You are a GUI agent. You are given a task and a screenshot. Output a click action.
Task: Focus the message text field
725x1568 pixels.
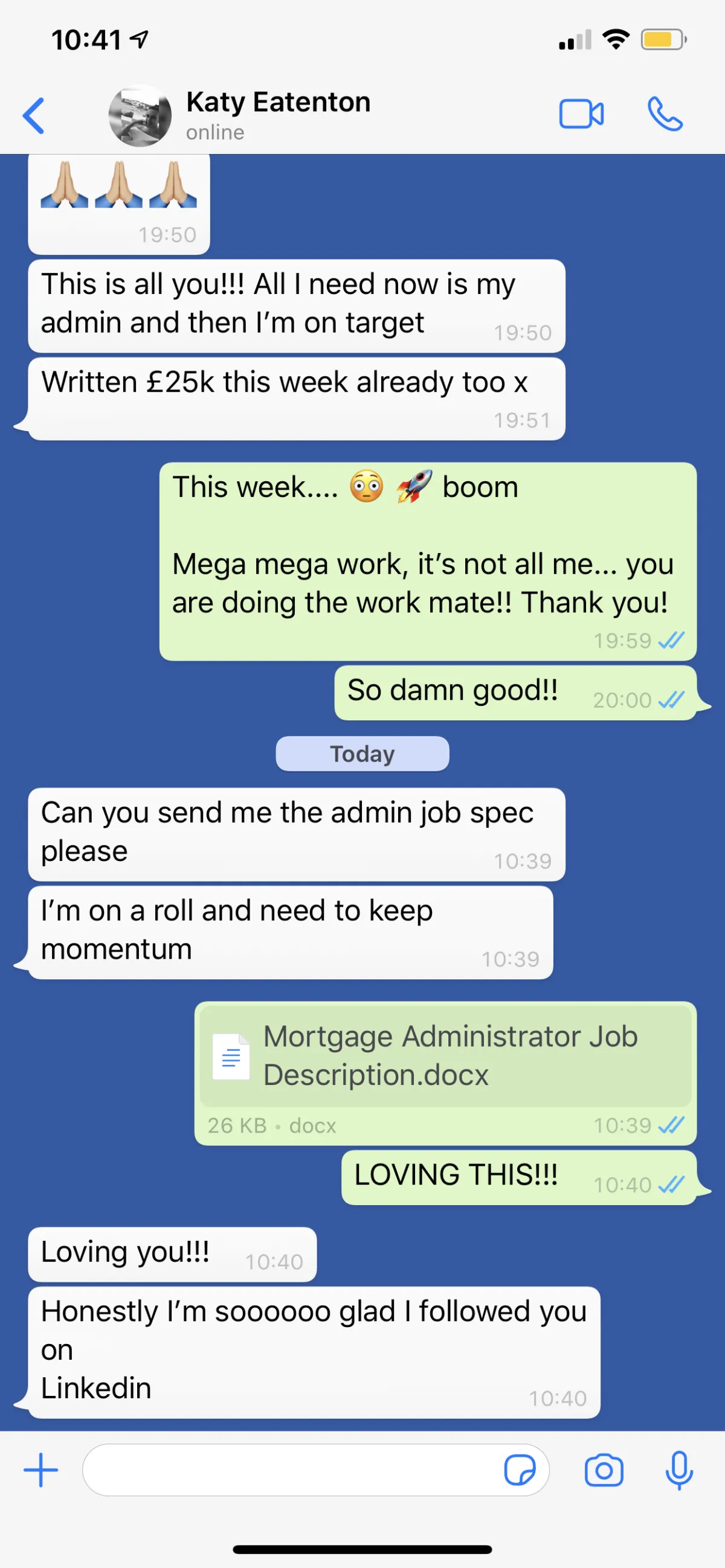(x=292, y=1470)
